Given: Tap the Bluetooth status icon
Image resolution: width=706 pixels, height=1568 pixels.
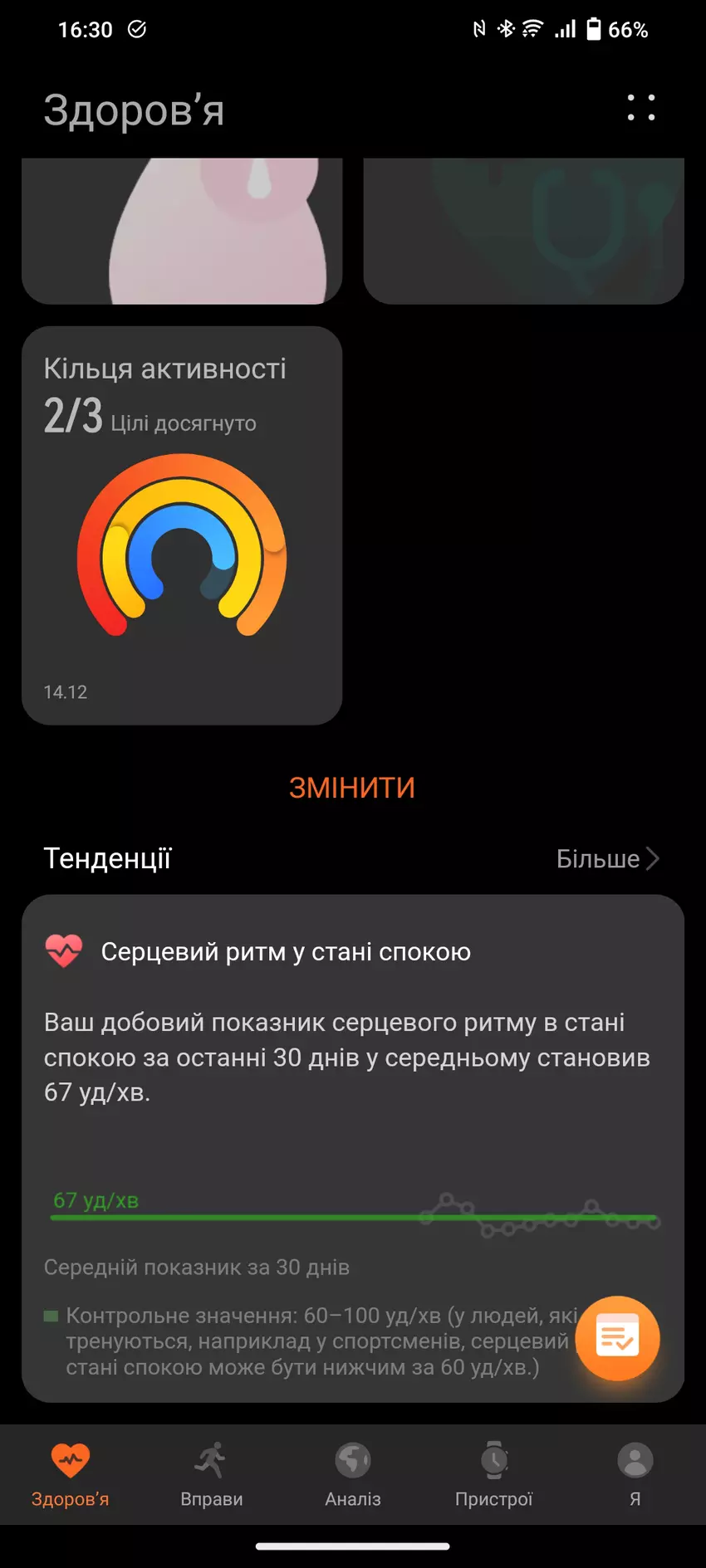Looking at the screenshot, I should [505, 27].
